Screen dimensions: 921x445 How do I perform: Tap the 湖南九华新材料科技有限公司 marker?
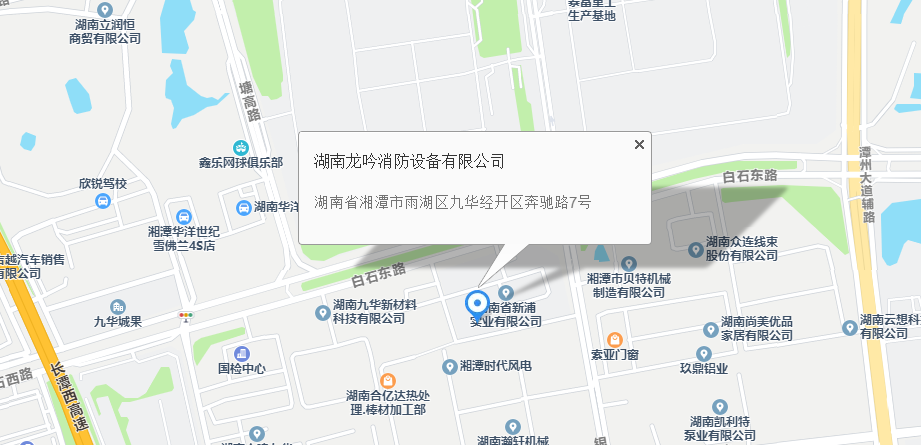coord(322,312)
